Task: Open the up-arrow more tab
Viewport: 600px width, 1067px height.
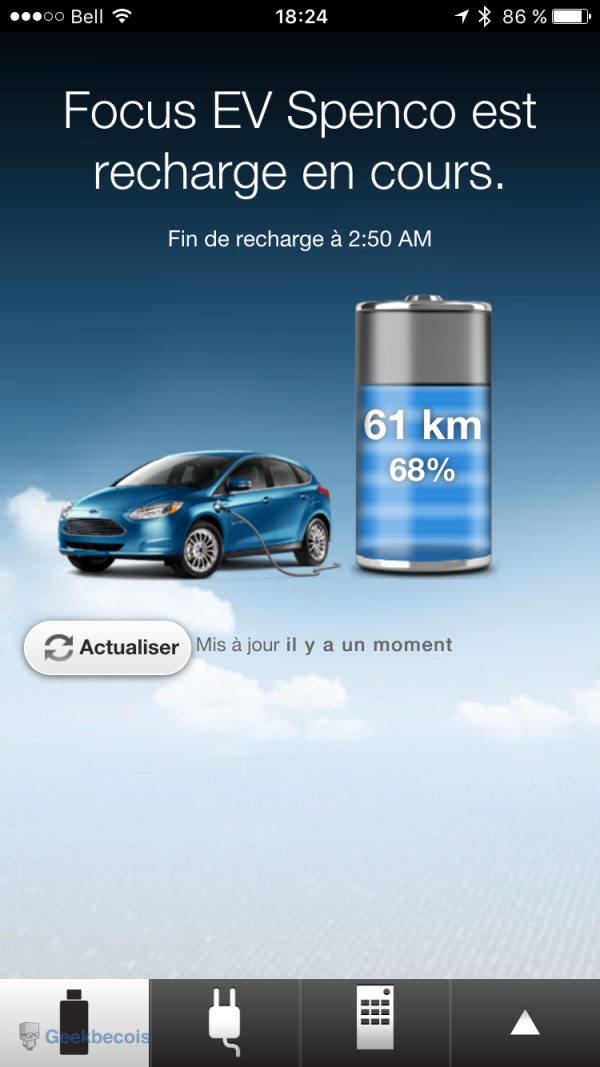Action: click(525, 1022)
